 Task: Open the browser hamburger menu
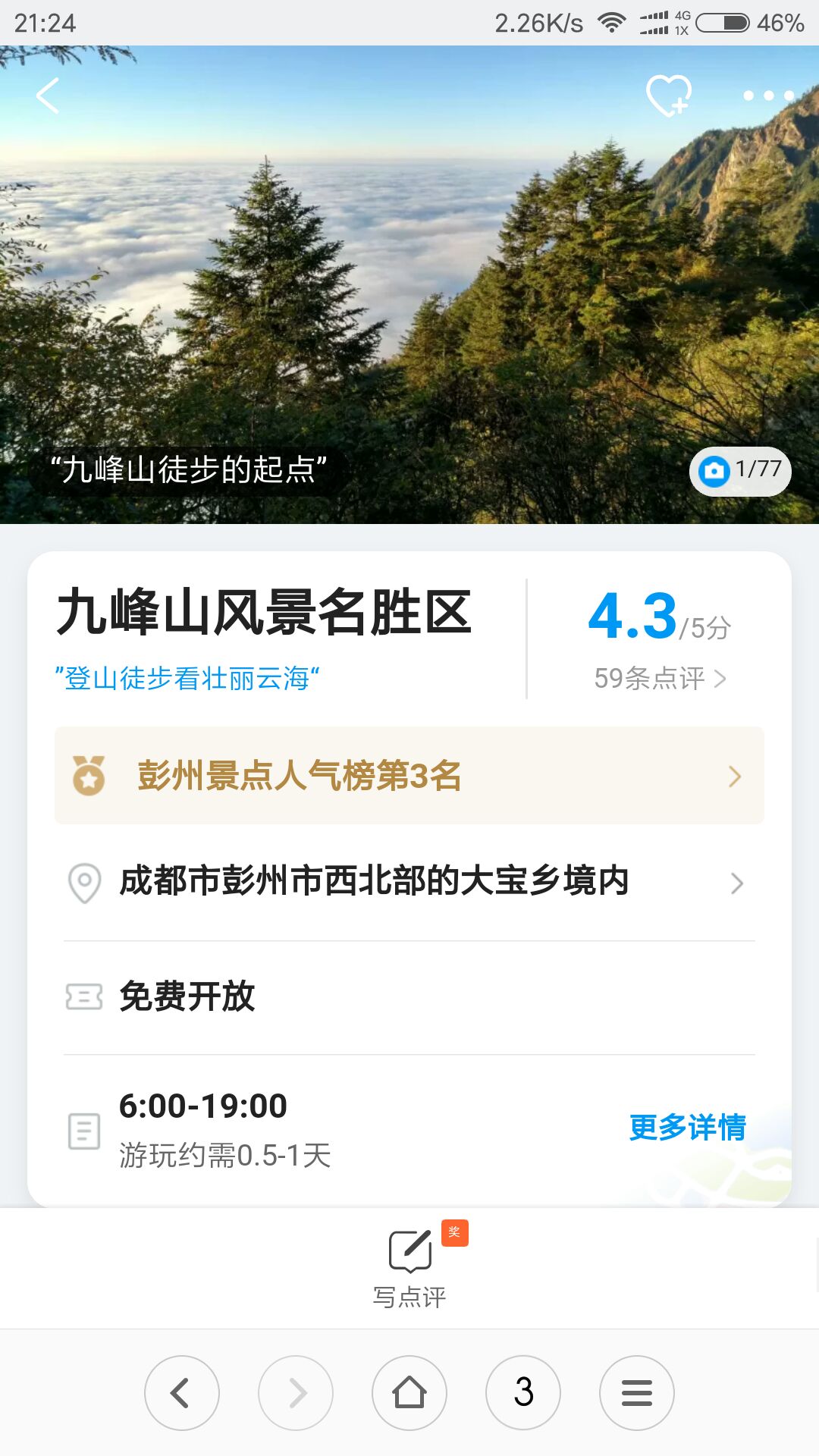[637, 1393]
